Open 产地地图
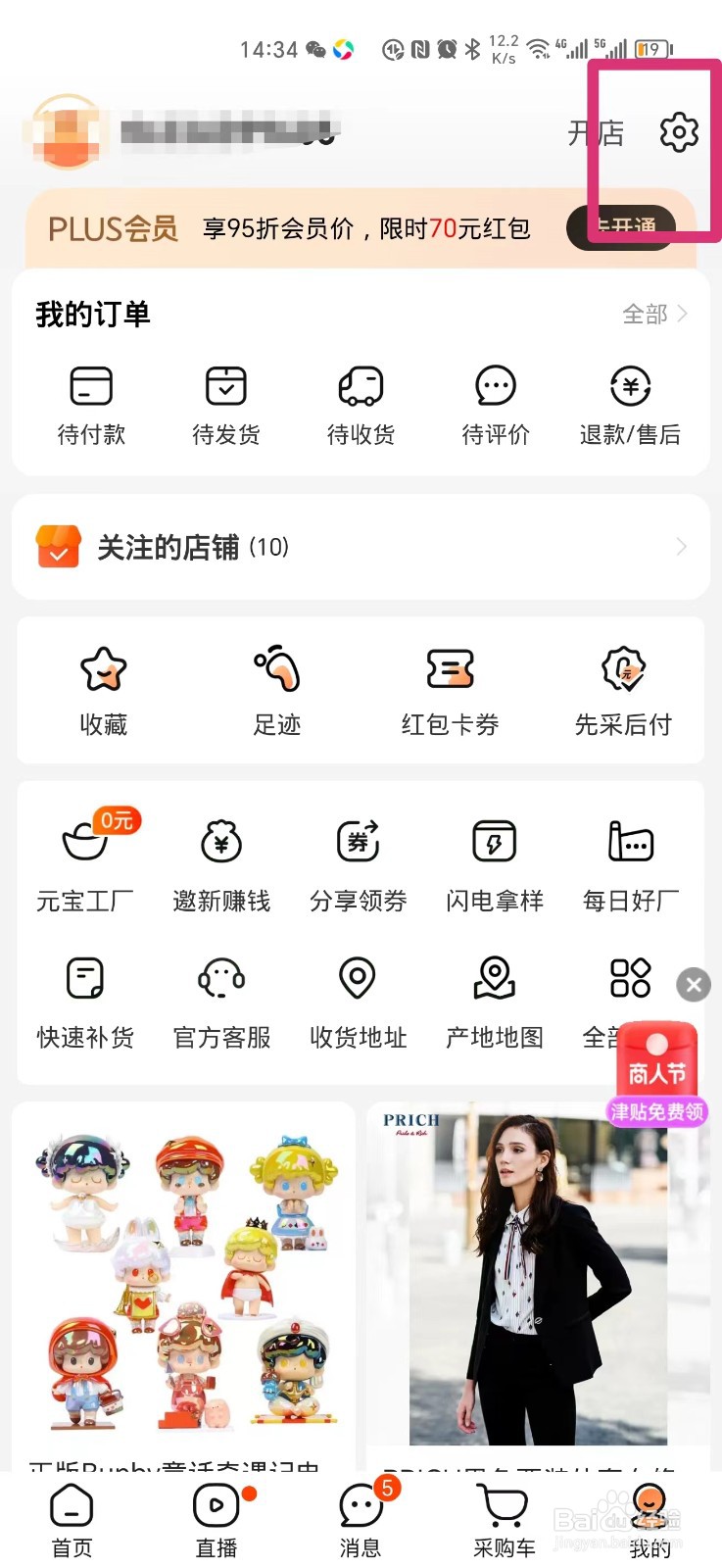 [x=494, y=1004]
